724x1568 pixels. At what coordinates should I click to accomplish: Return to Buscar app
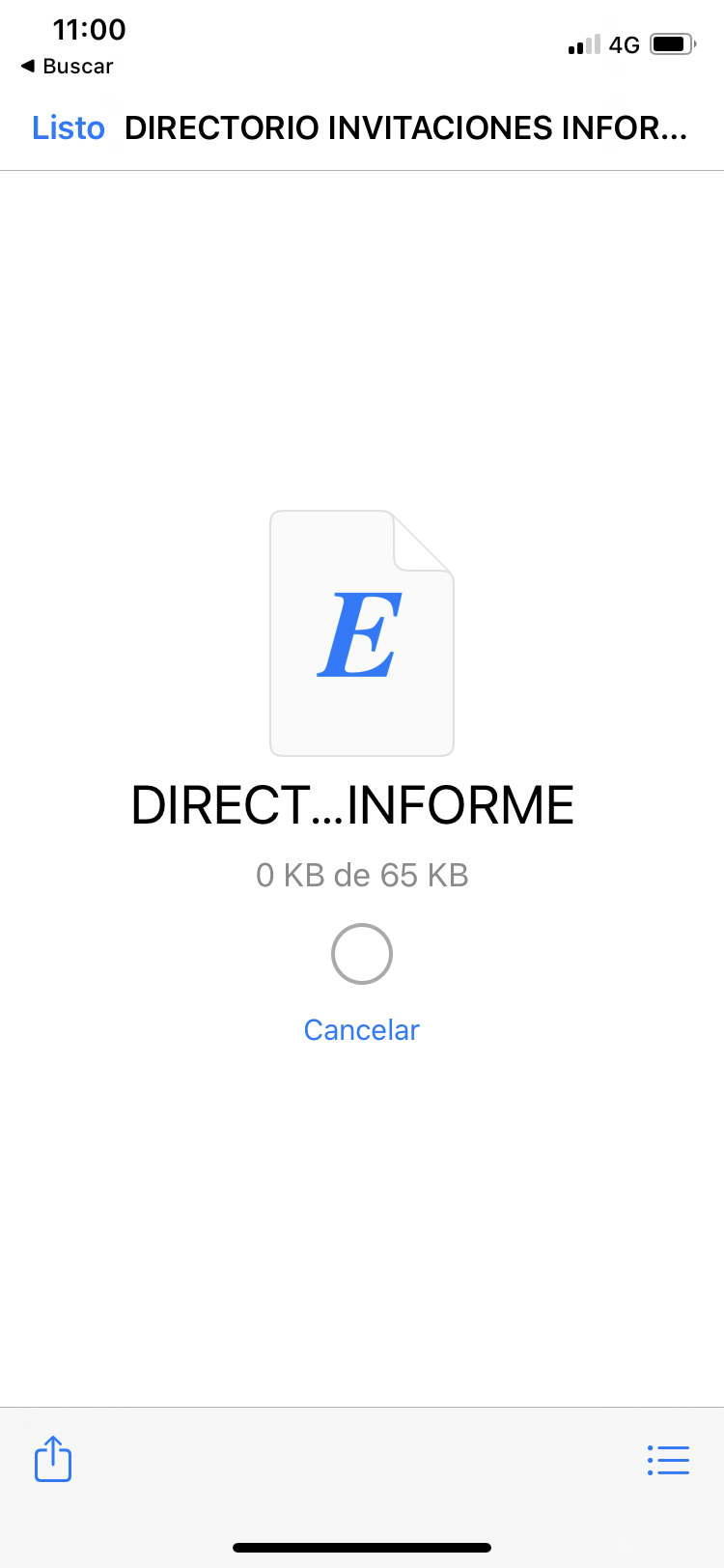point(67,67)
